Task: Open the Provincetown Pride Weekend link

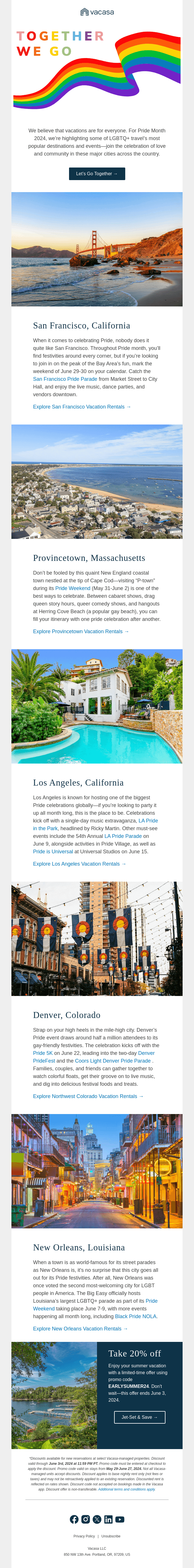Action: (72, 589)
